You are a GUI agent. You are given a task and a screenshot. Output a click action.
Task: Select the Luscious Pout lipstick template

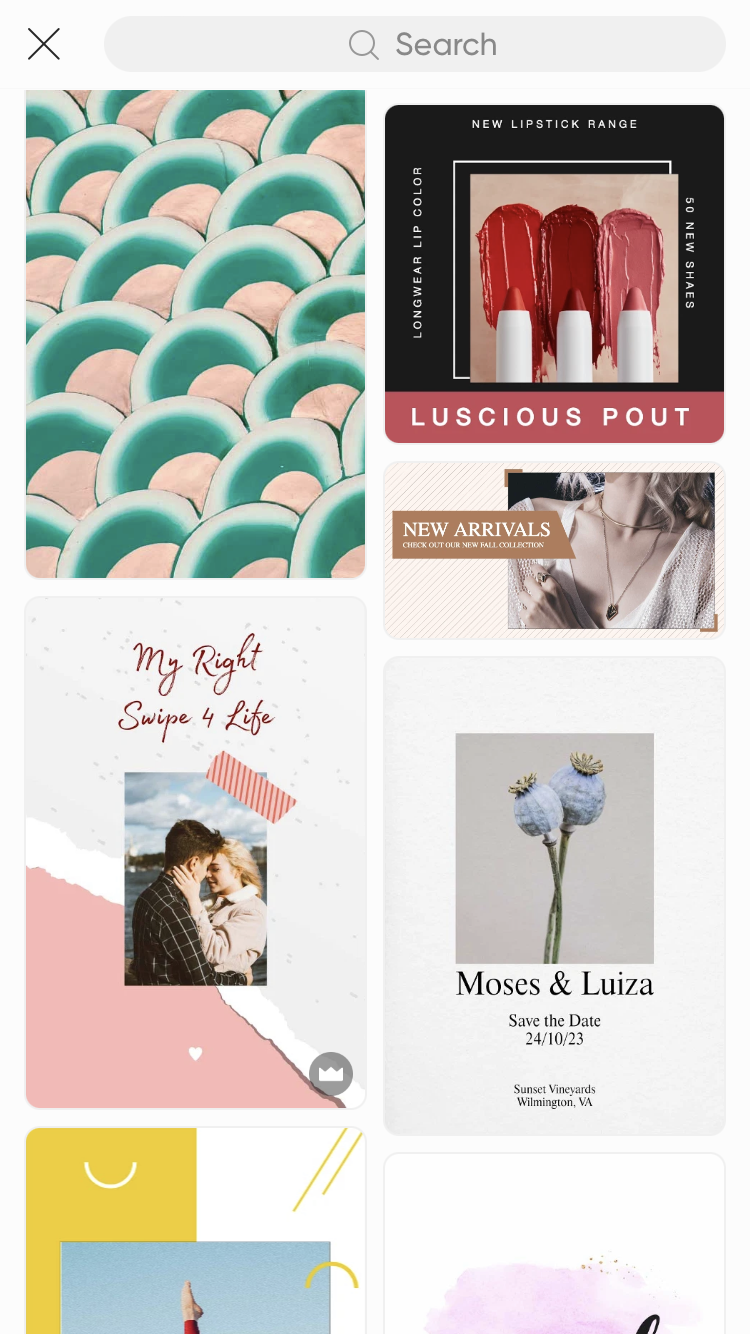(x=554, y=274)
